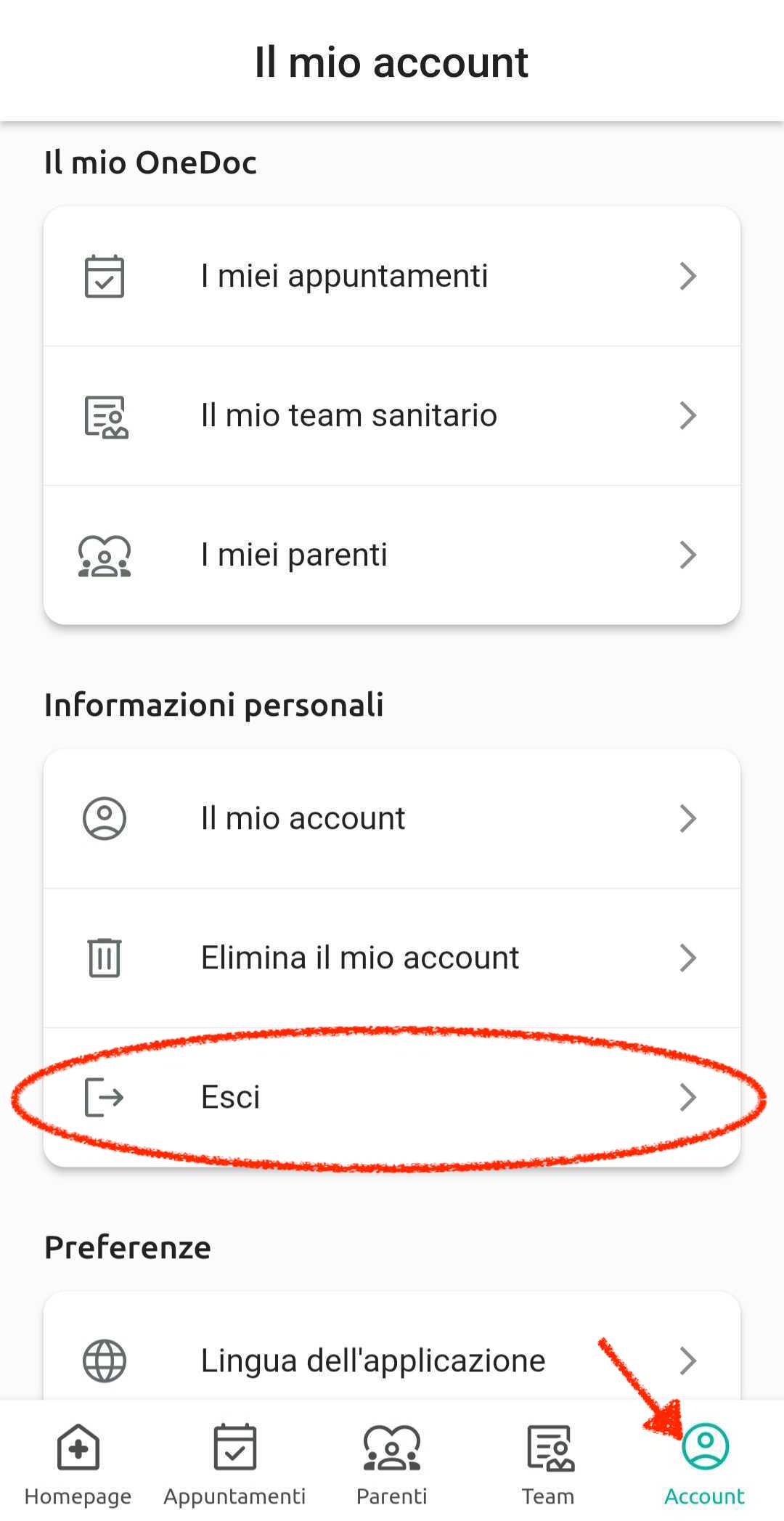Click the globe icon for Lingua dell'applicazione
This screenshot has height=1521, width=784.
tap(103, 1360)
